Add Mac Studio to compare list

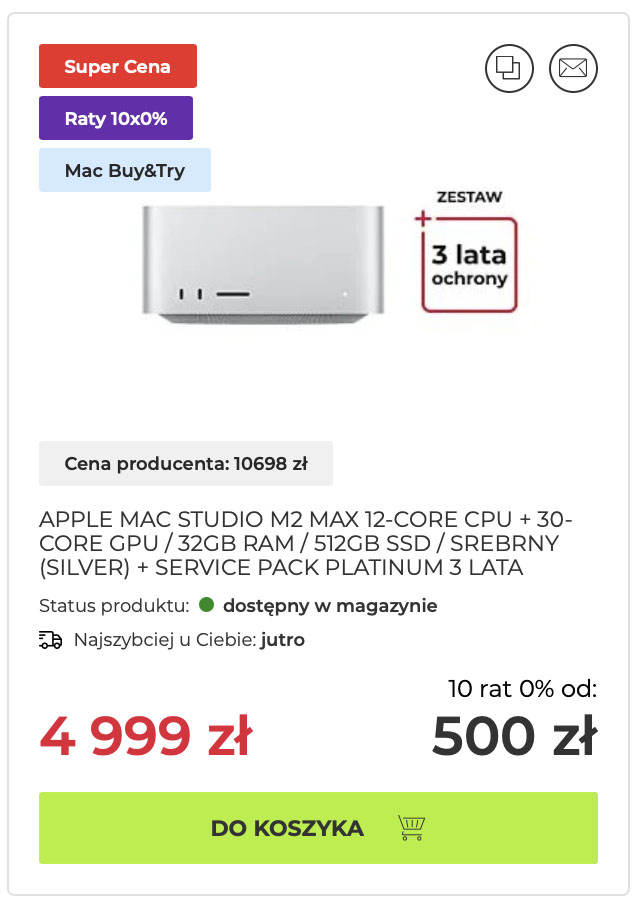click(509, 69)
